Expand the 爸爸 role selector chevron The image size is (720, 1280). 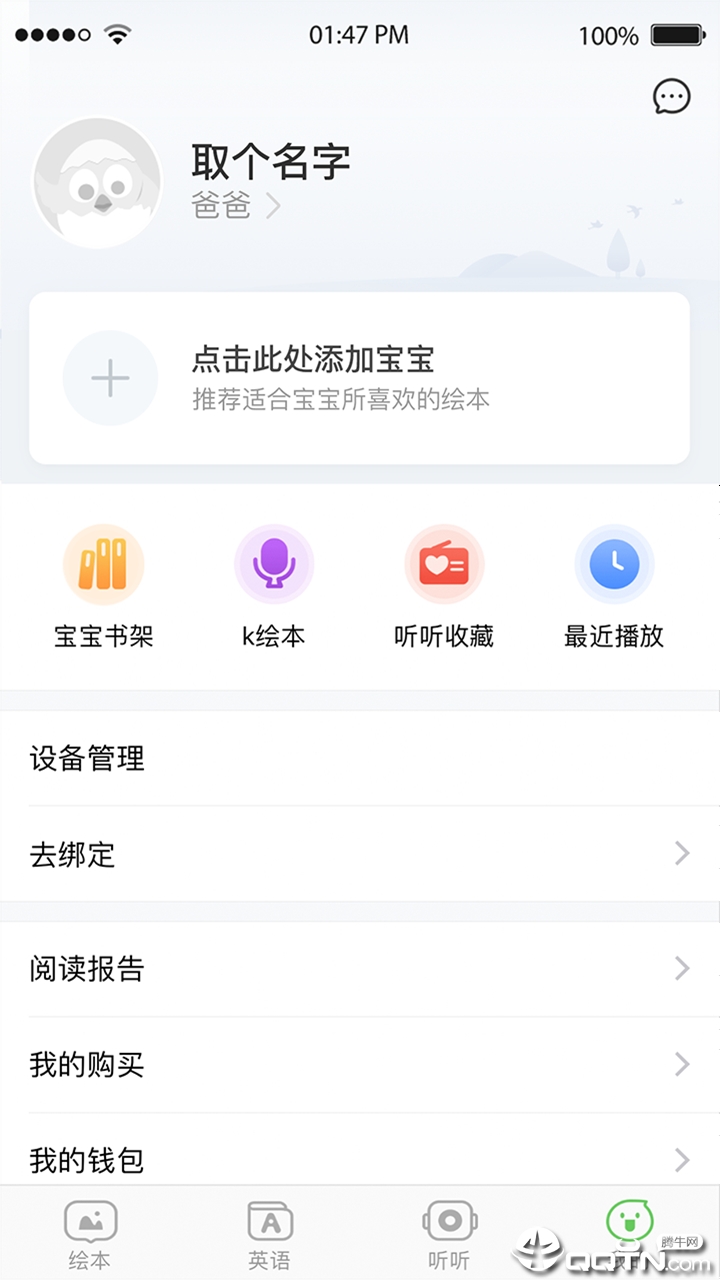[x=271, y=207]
